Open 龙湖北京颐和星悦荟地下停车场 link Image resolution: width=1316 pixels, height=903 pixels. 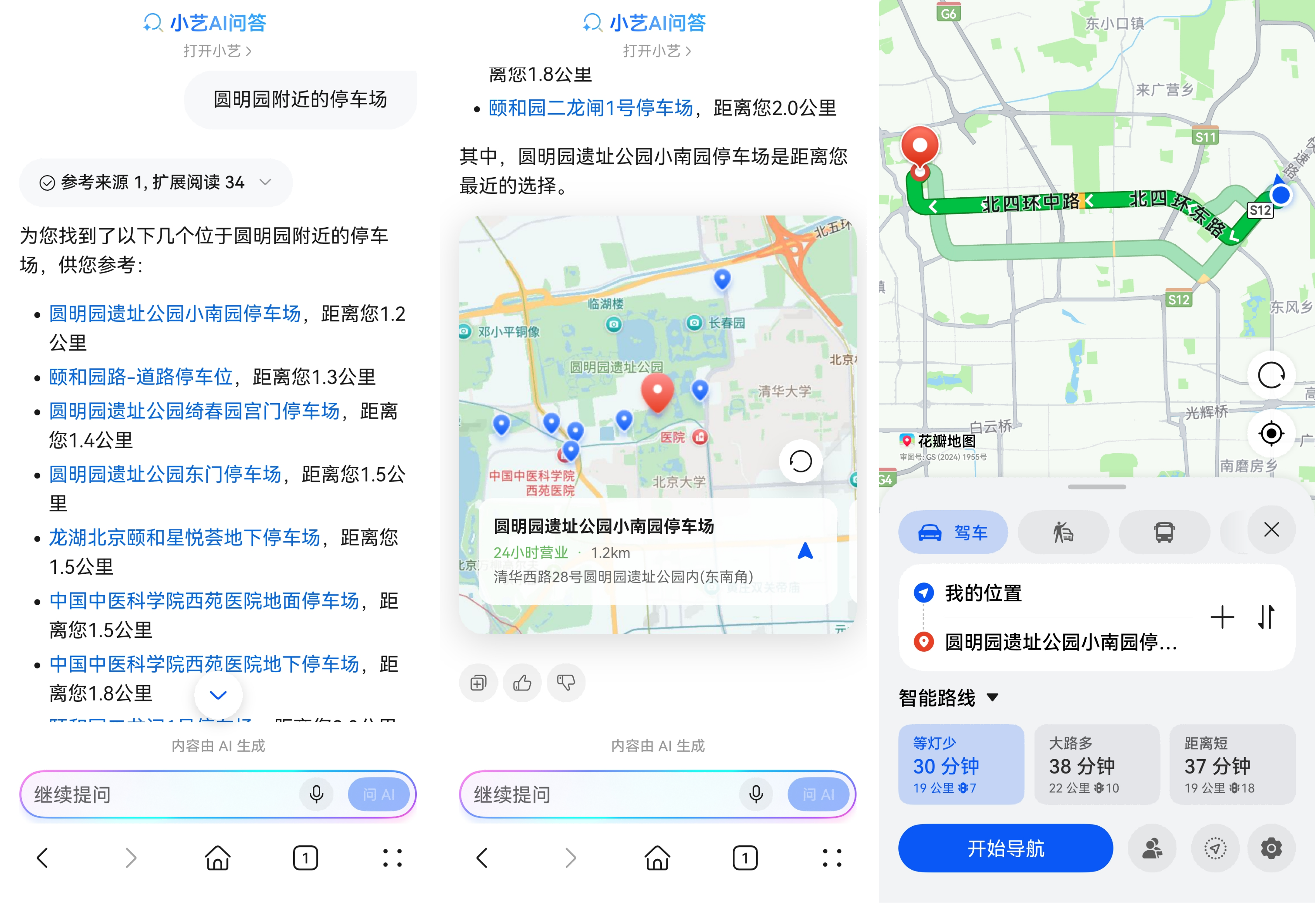coord(185,538)
